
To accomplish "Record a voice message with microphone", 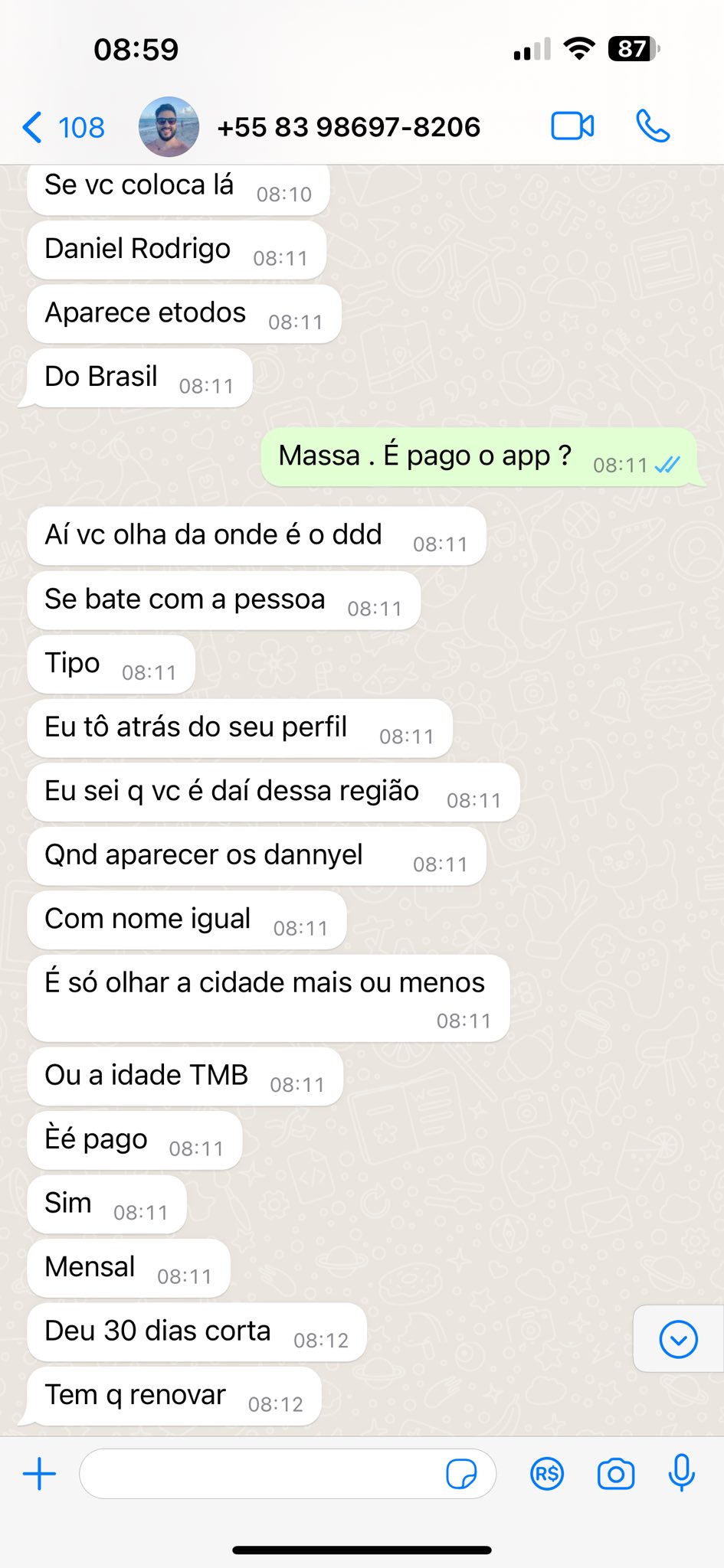I will click(681, 1472).
